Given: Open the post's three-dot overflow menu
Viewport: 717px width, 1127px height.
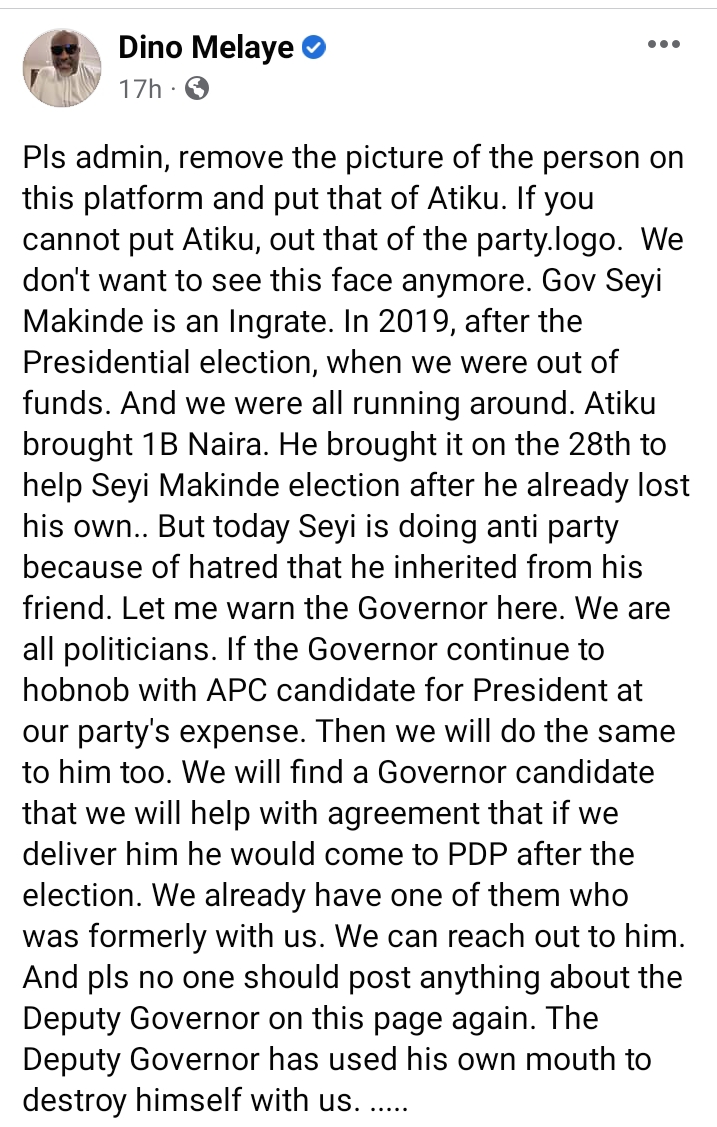Looking at the screenshot, I should click(663, 45).
